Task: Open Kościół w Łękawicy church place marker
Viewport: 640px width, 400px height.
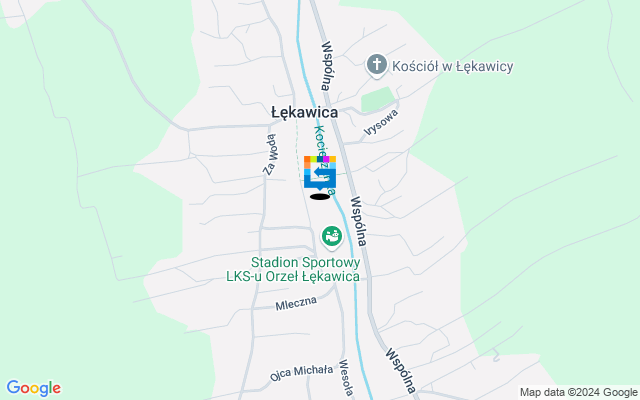Action: coord(377,66)
